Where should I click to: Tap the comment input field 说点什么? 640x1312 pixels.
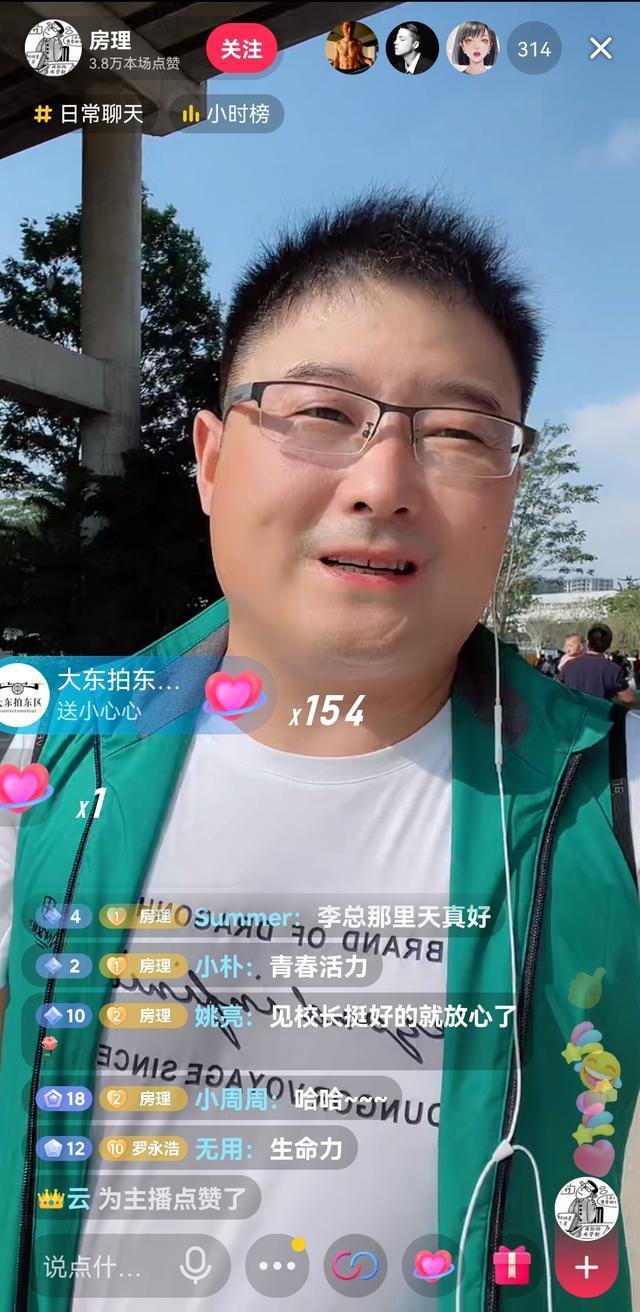95,1266
